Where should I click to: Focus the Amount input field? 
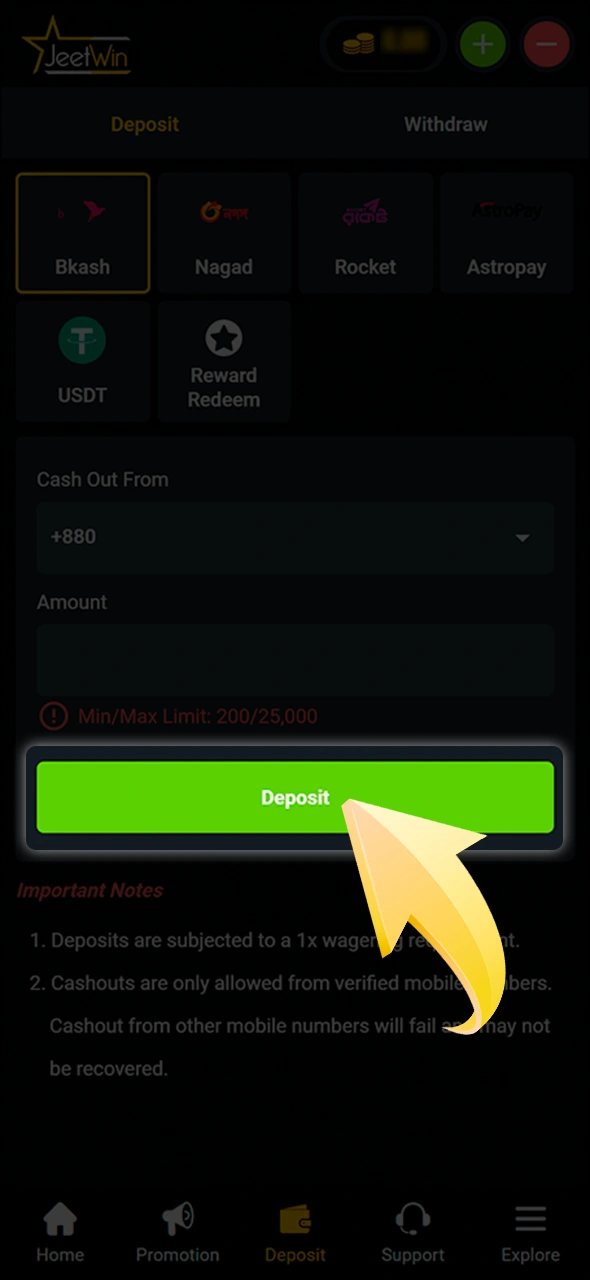(295, 660)
